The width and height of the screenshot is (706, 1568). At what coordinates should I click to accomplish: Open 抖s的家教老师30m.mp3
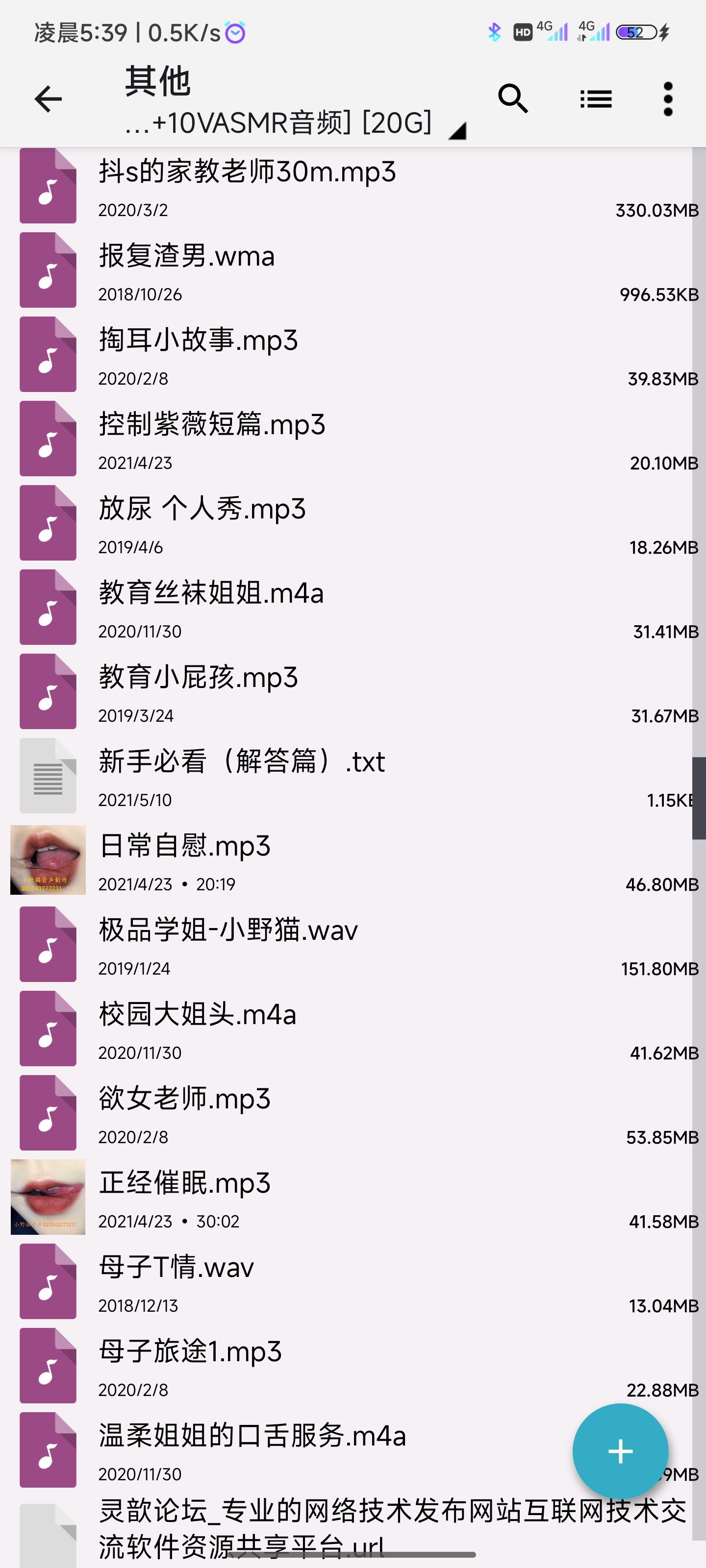244,173
